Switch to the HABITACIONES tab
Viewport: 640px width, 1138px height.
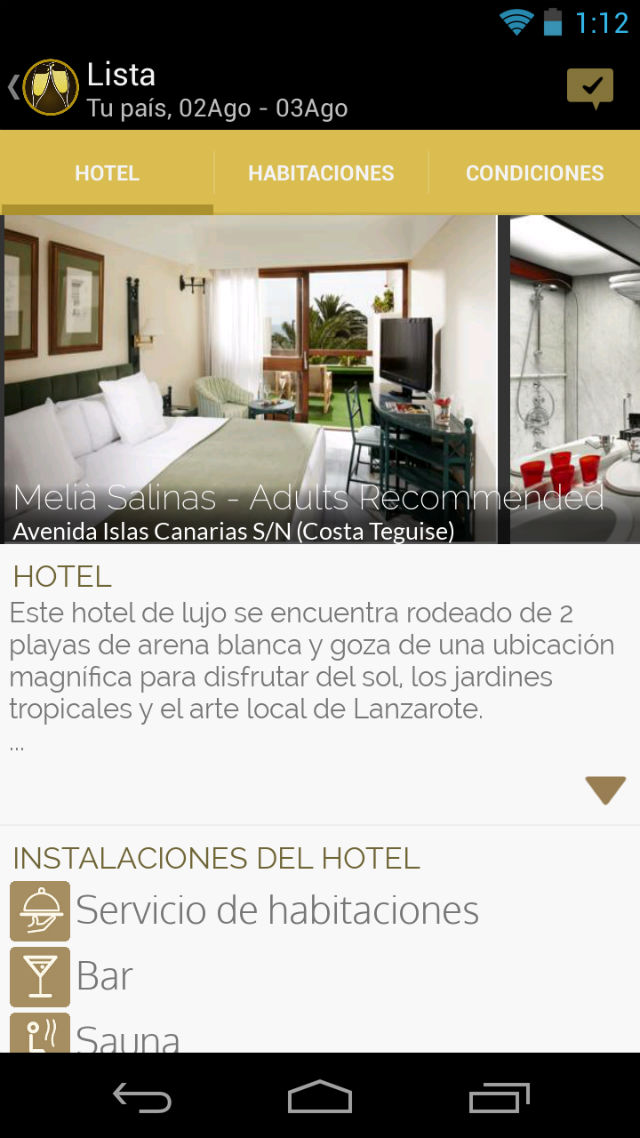coord(321,173)
